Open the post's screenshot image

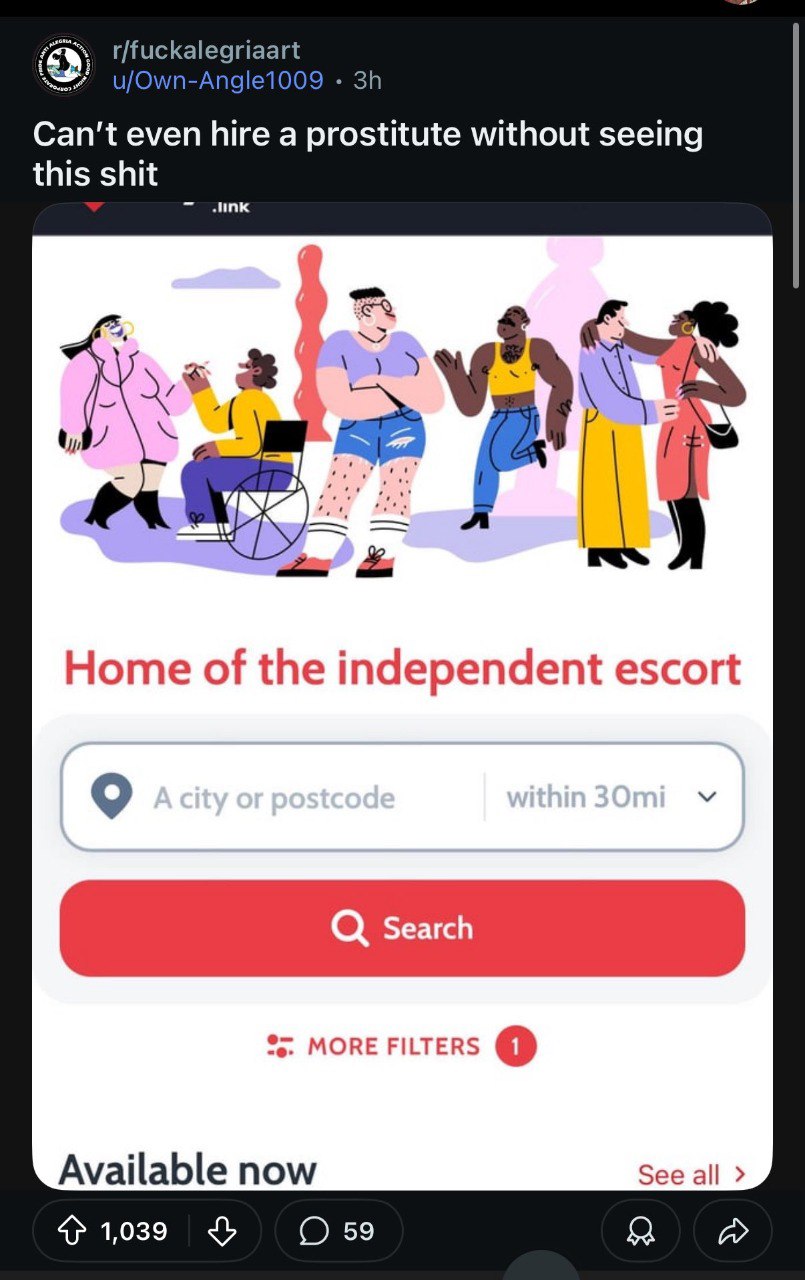pos(402,600)
